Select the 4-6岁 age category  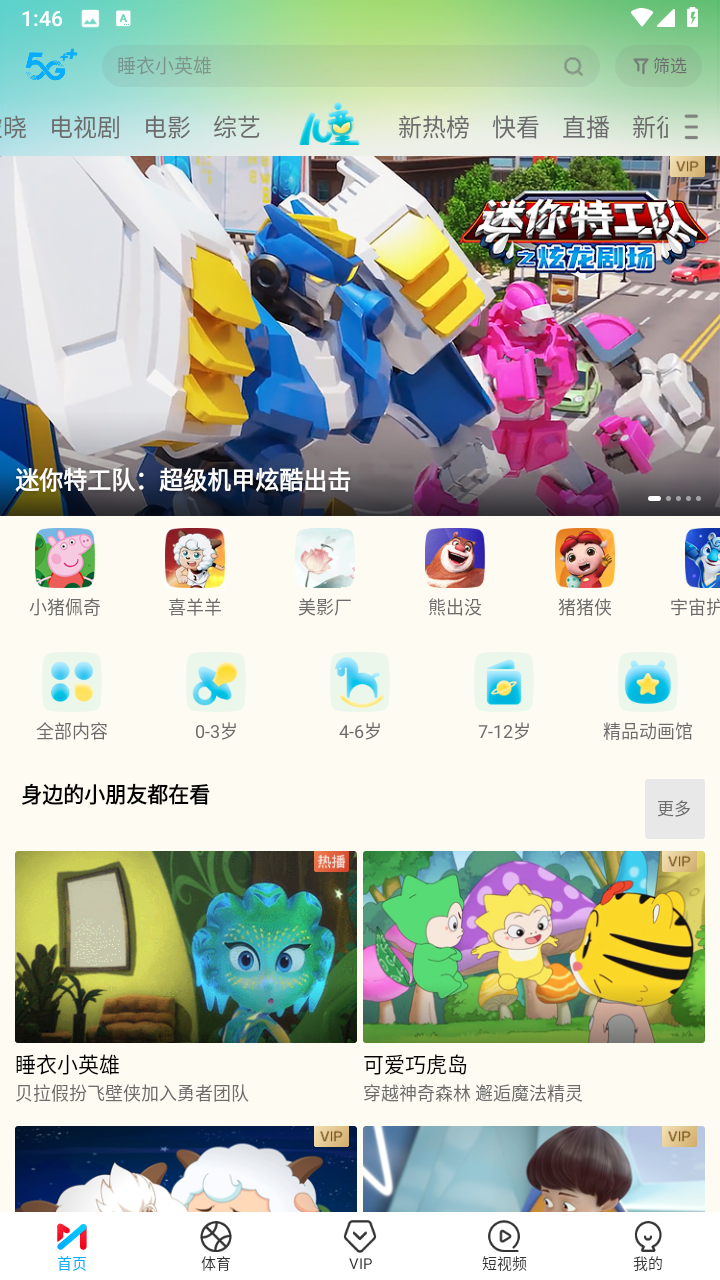[360, 697]
